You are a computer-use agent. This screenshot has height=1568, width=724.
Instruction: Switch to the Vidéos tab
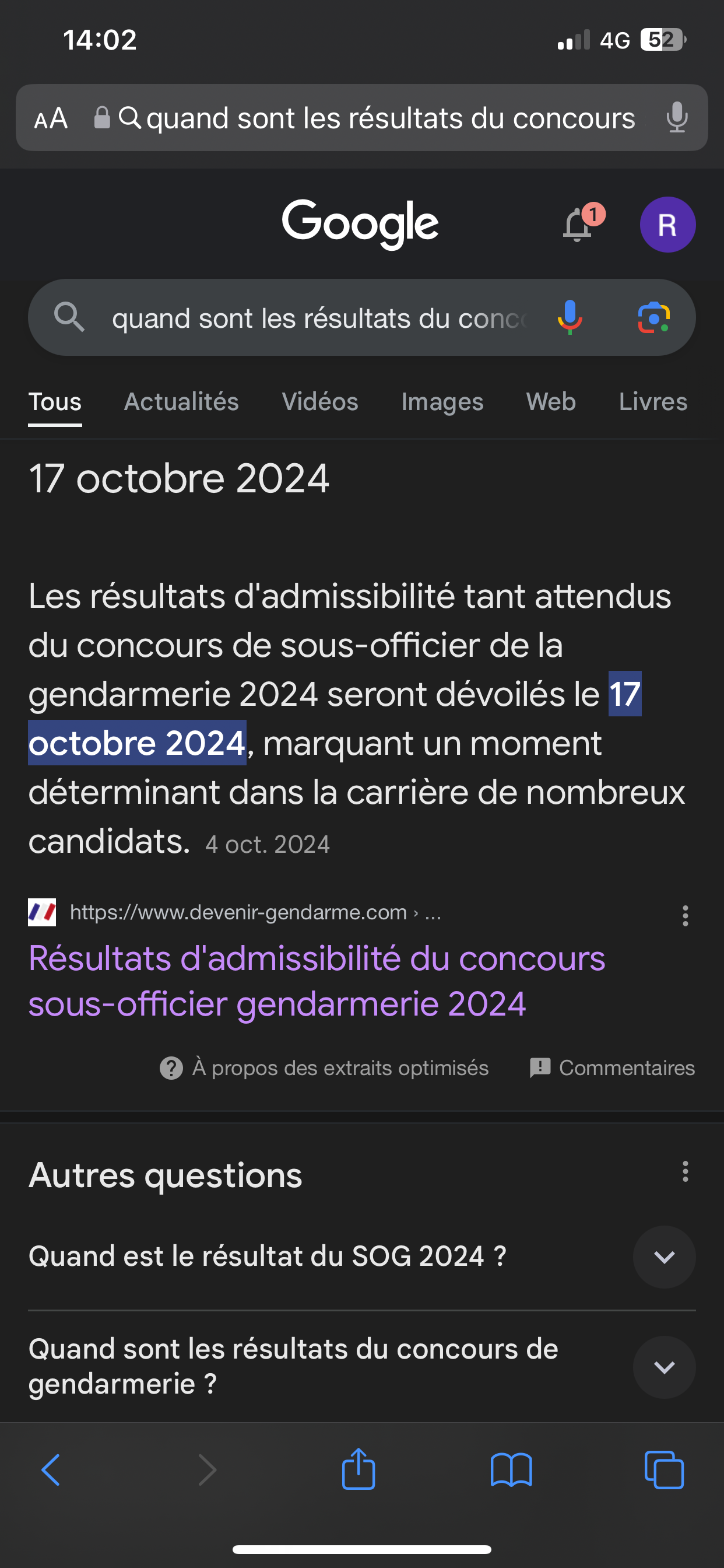point(320,402)
